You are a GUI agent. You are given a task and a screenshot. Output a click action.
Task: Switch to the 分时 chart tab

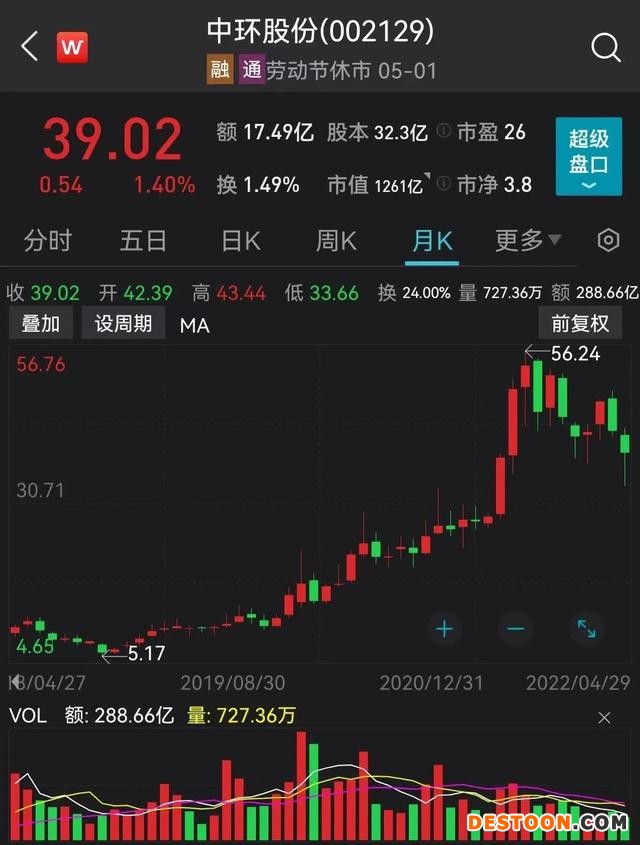(x=48, y=241)
